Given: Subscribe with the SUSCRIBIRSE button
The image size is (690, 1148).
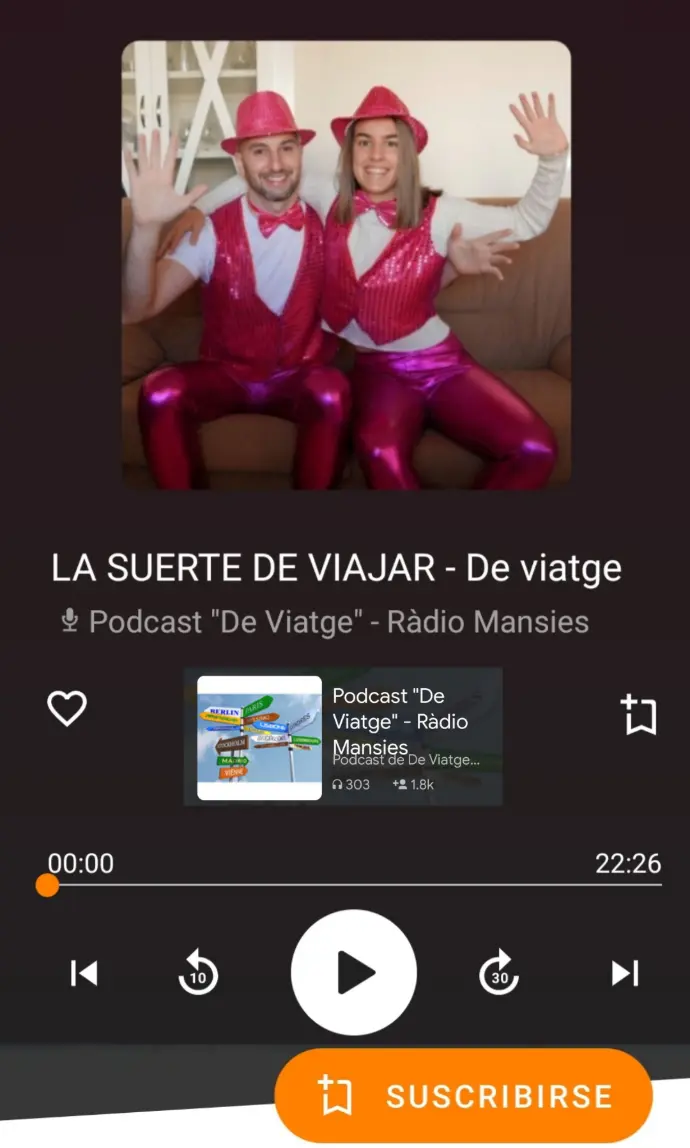Looking at the screenshot, I should tap(463, 1096).
